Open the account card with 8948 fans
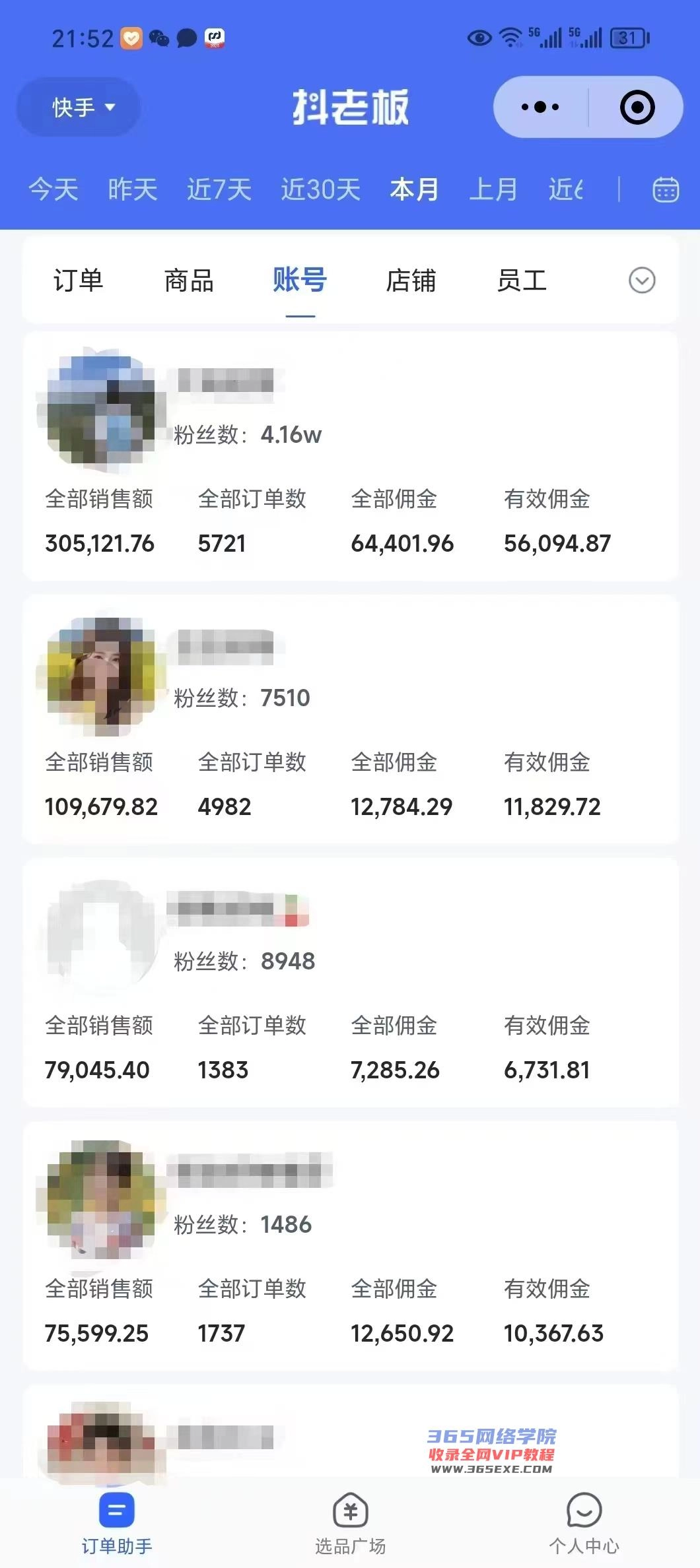This screenshot has height=1568, width=700. click(x=350, y=983)
